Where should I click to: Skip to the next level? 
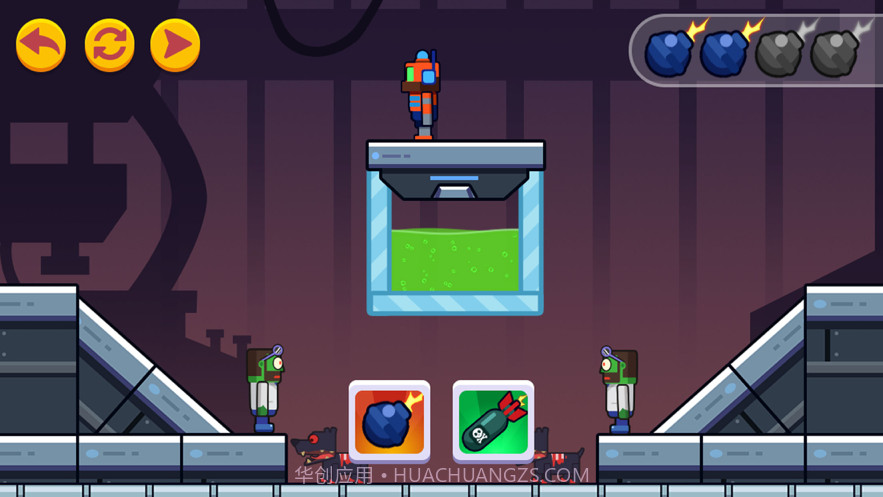(x=175, y=44)
